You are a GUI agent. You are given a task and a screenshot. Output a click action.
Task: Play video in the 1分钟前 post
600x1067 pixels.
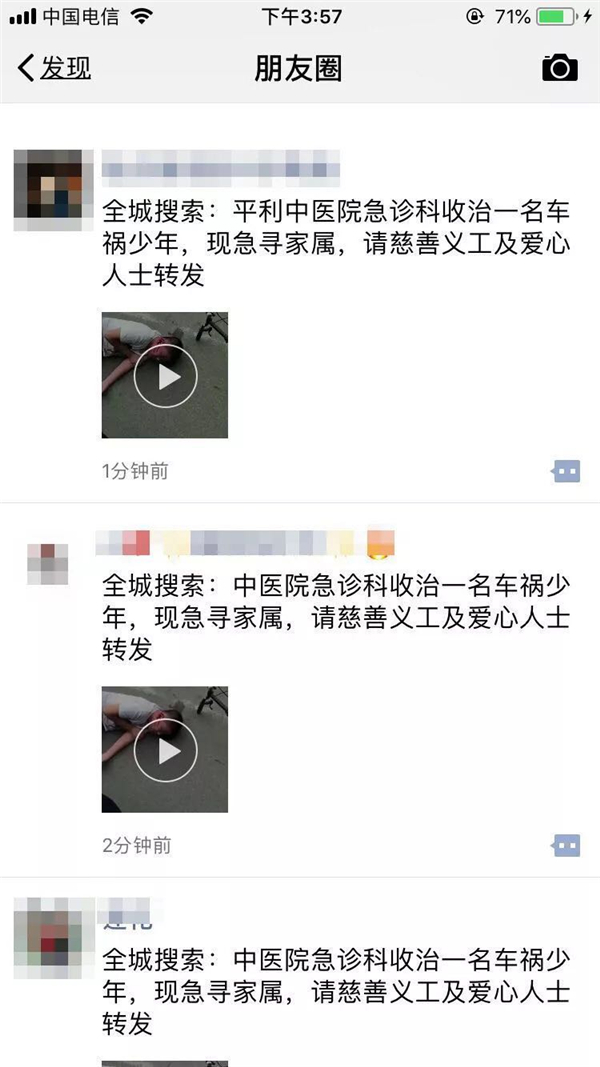click(165, 375)
